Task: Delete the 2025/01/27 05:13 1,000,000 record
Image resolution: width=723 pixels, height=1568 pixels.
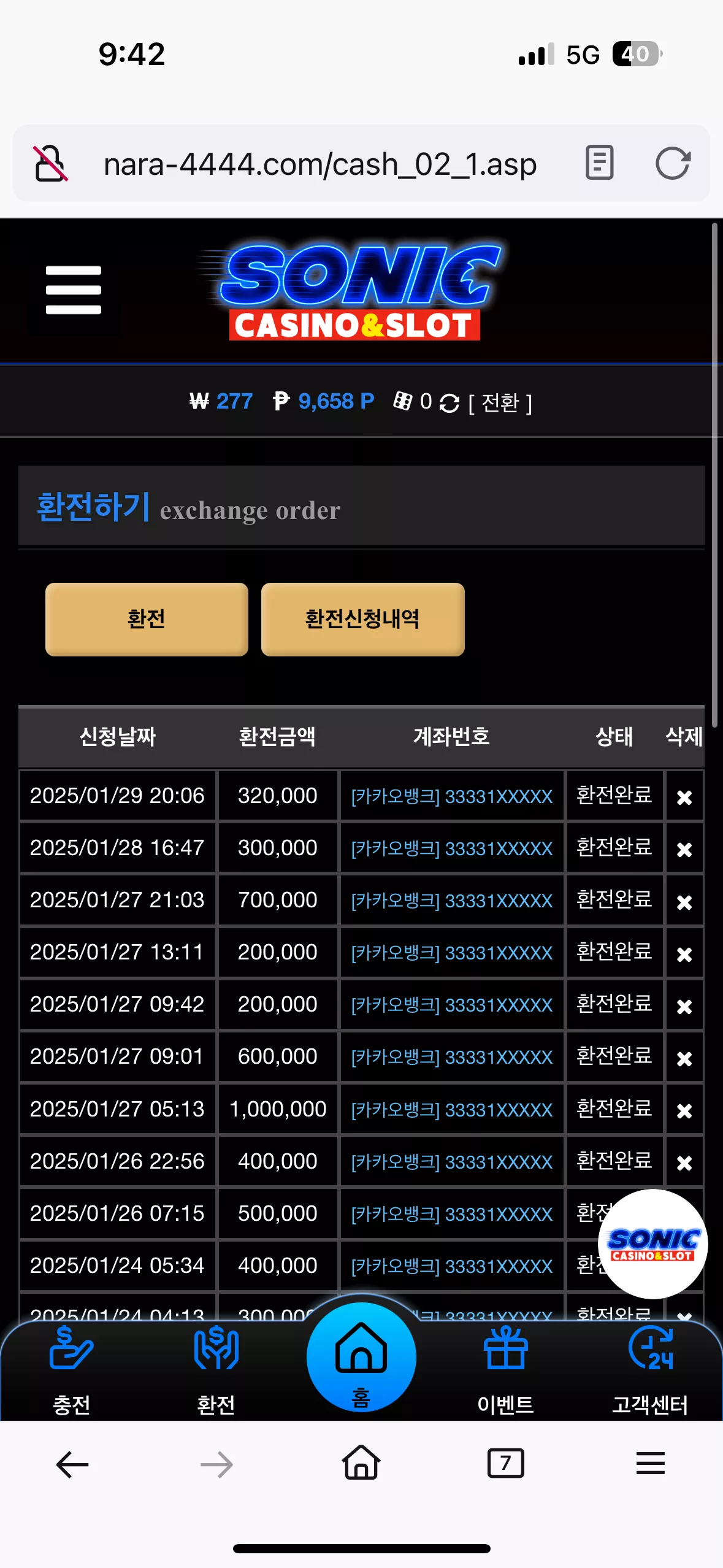Action: pos(684,1110)
